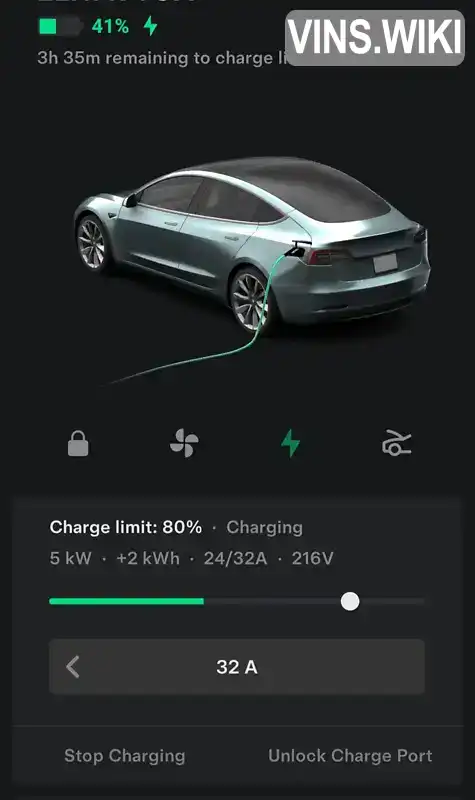Viewport: 475px width, 800px height.
Task: Open climate controls via the fan icon
Action: click(x=184, y=443)
